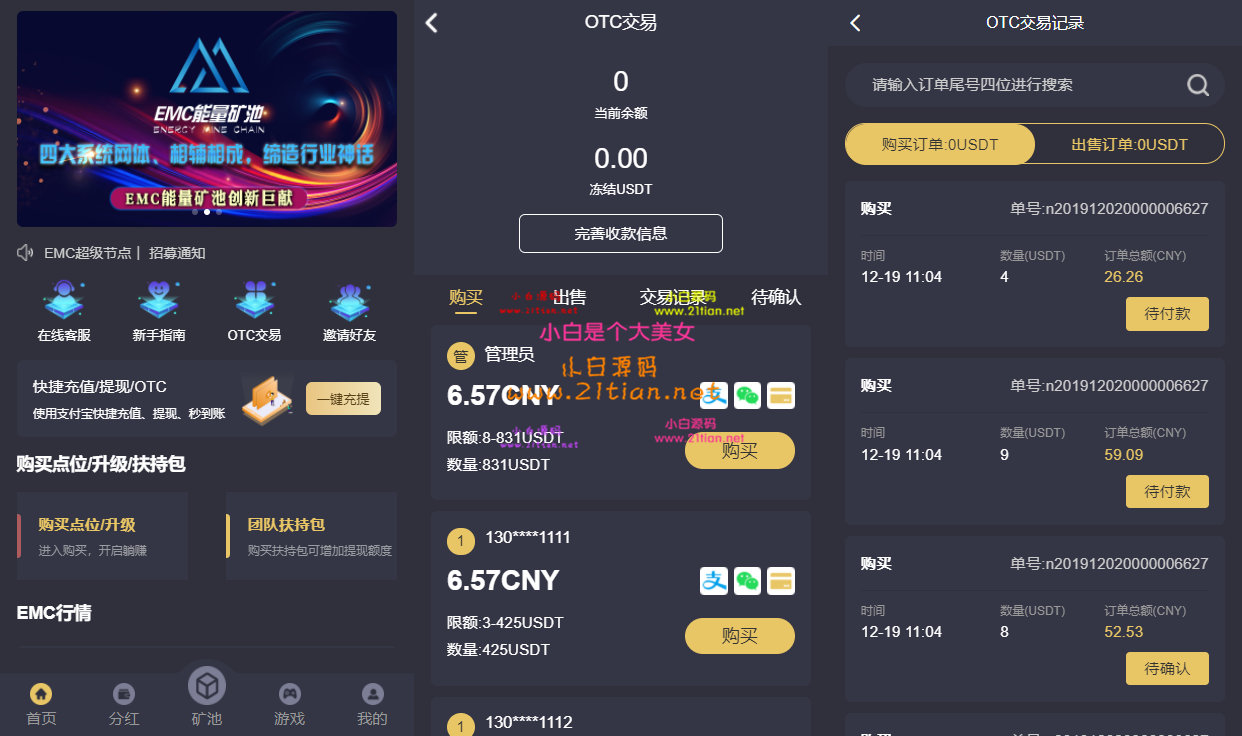Buy from seller 130****1111

click(x=739, y=636)
